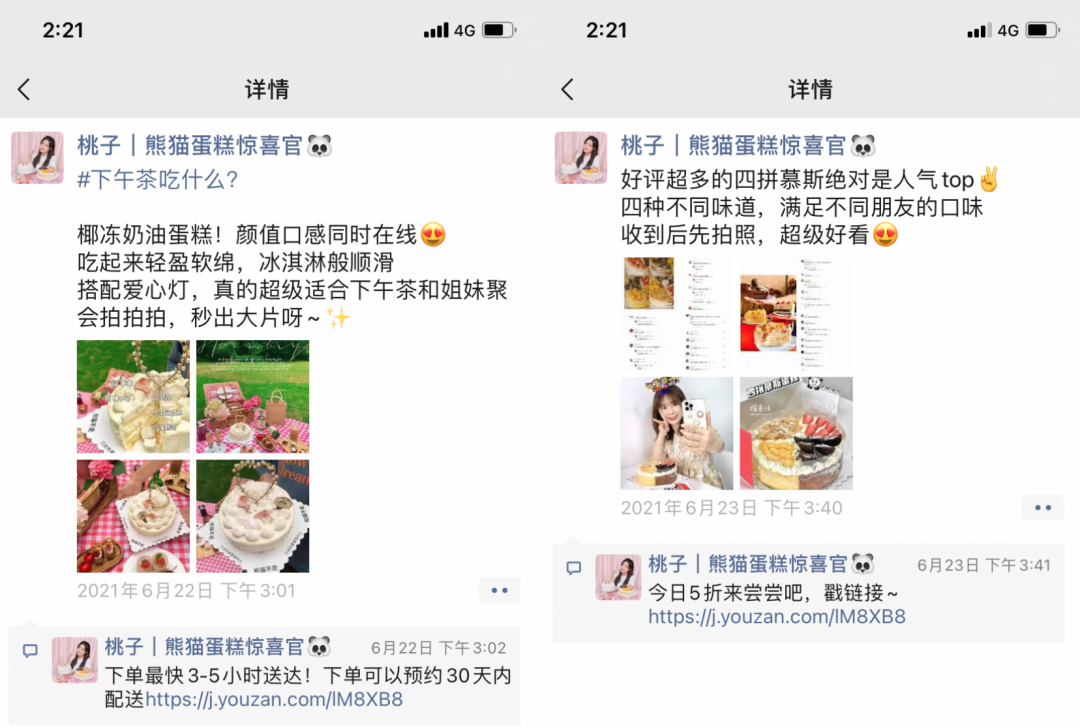Open the first review screenshot image
This screenshot has width=1080, height=727.
point(676,314)
